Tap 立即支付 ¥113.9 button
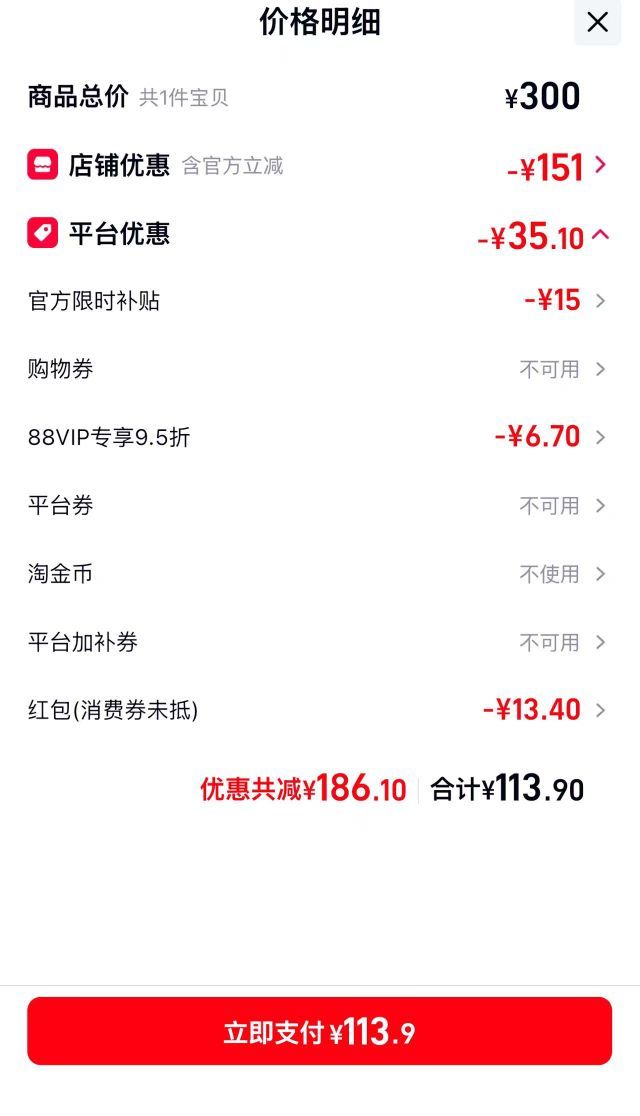Screen dimensions: 640x1116 point(320,1031)
